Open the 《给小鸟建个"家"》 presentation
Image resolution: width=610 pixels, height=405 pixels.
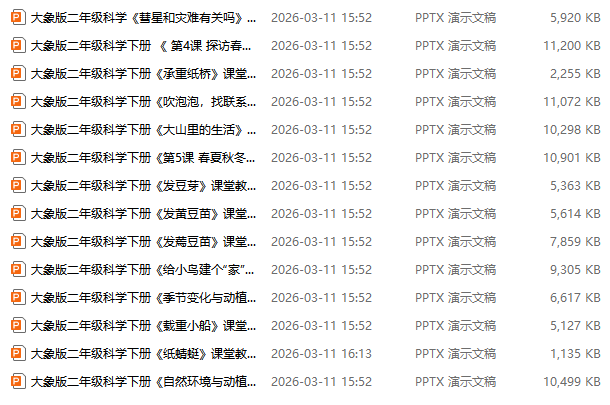point(140,268)
